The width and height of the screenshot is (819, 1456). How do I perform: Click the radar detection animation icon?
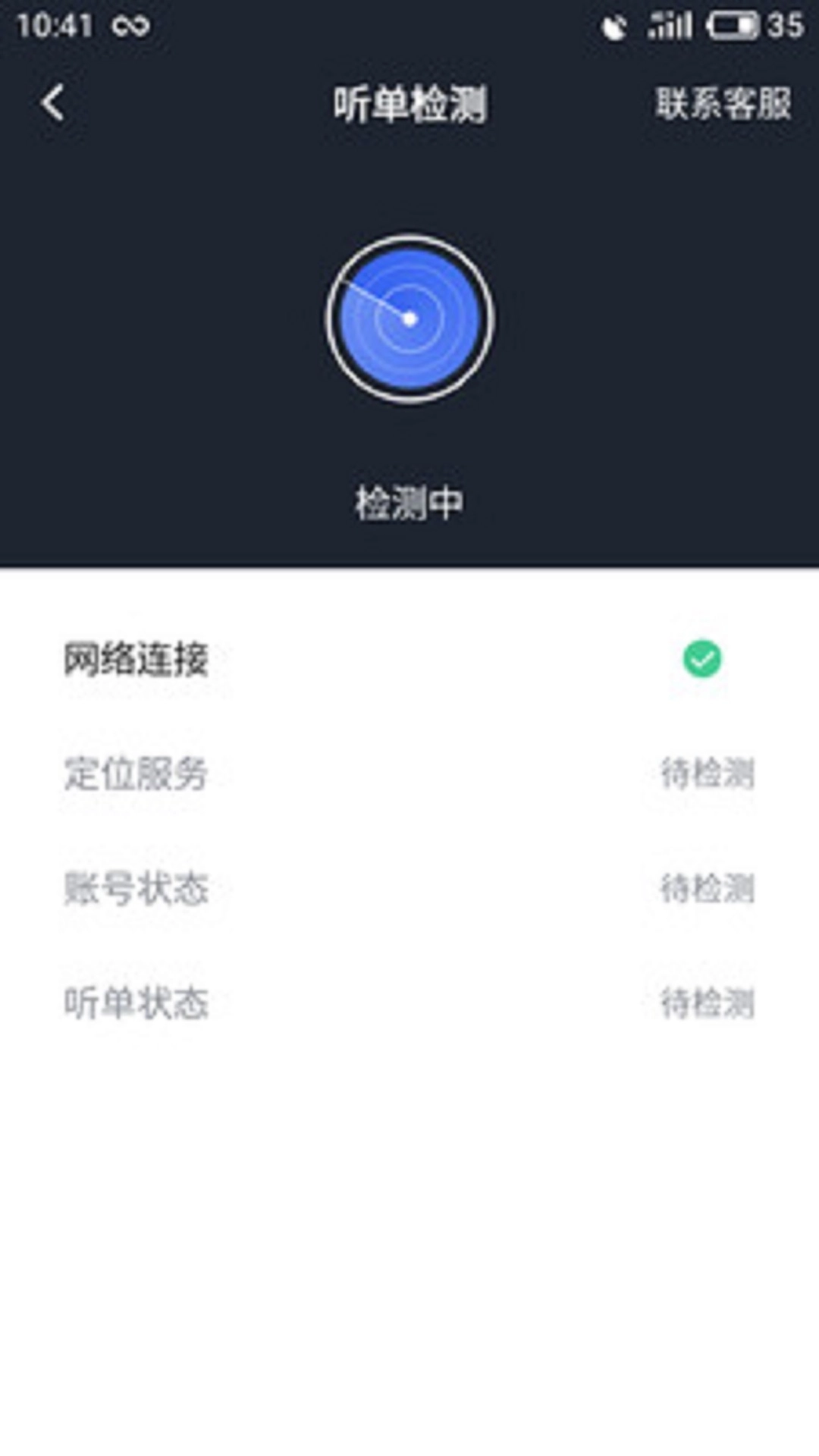point(409,320)
